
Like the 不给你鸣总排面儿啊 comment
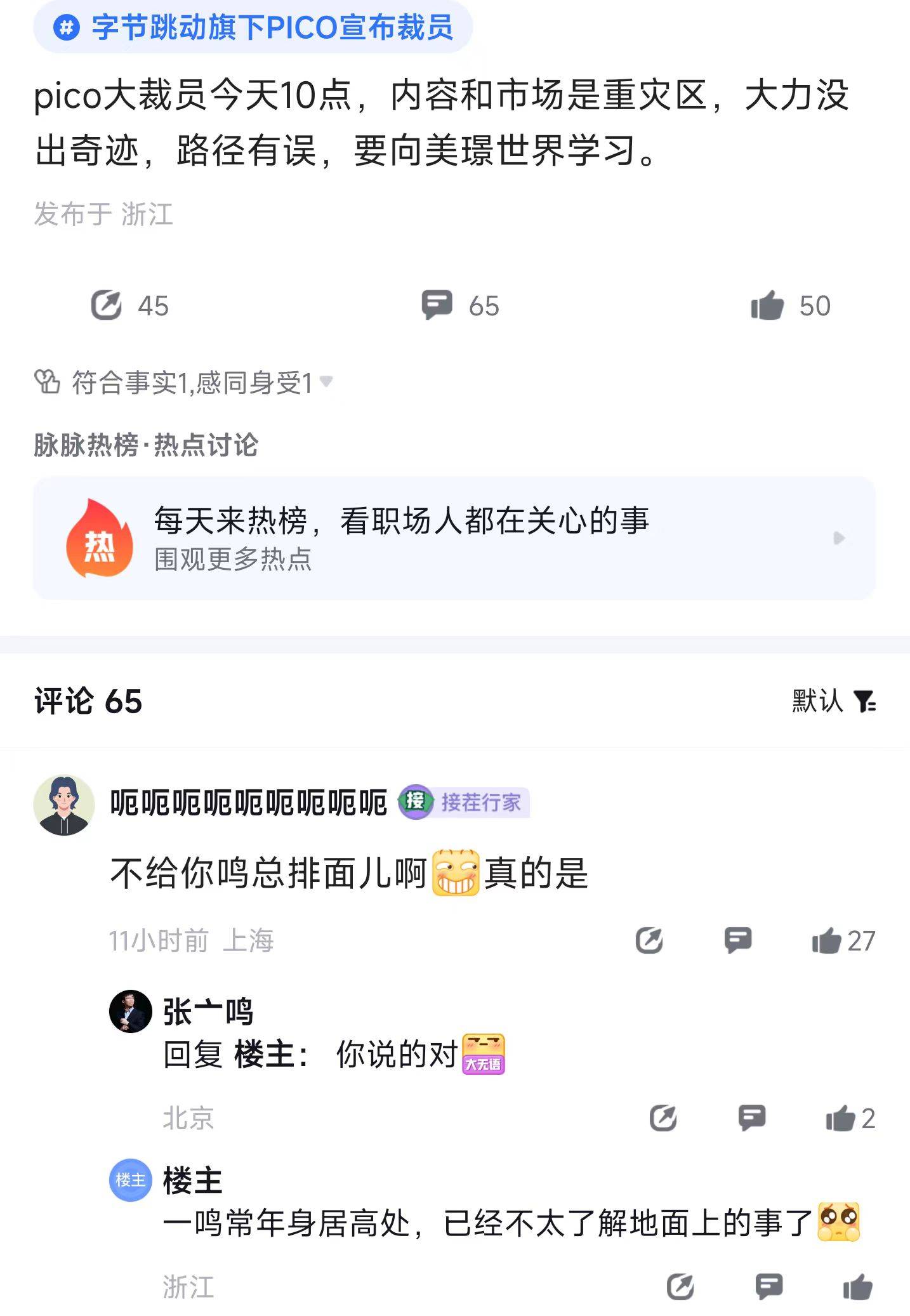[x=826, y=940]
